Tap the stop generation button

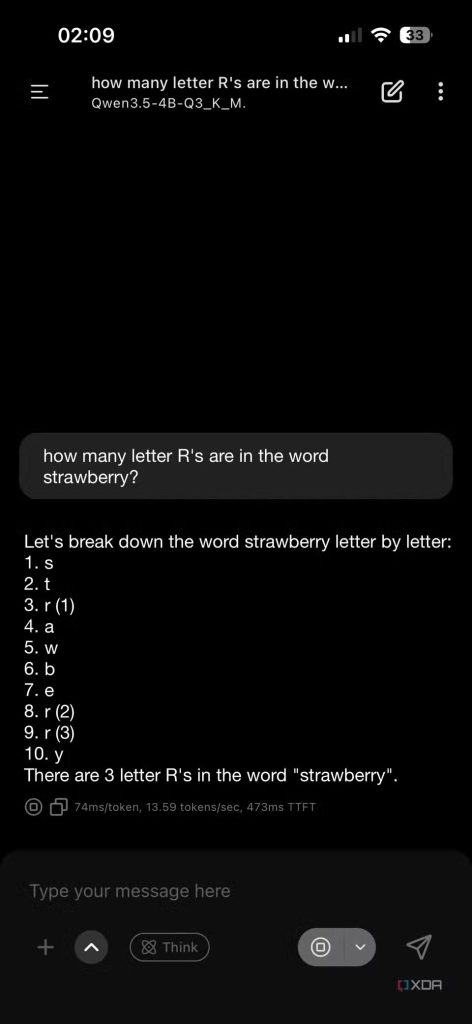point(319,947)
